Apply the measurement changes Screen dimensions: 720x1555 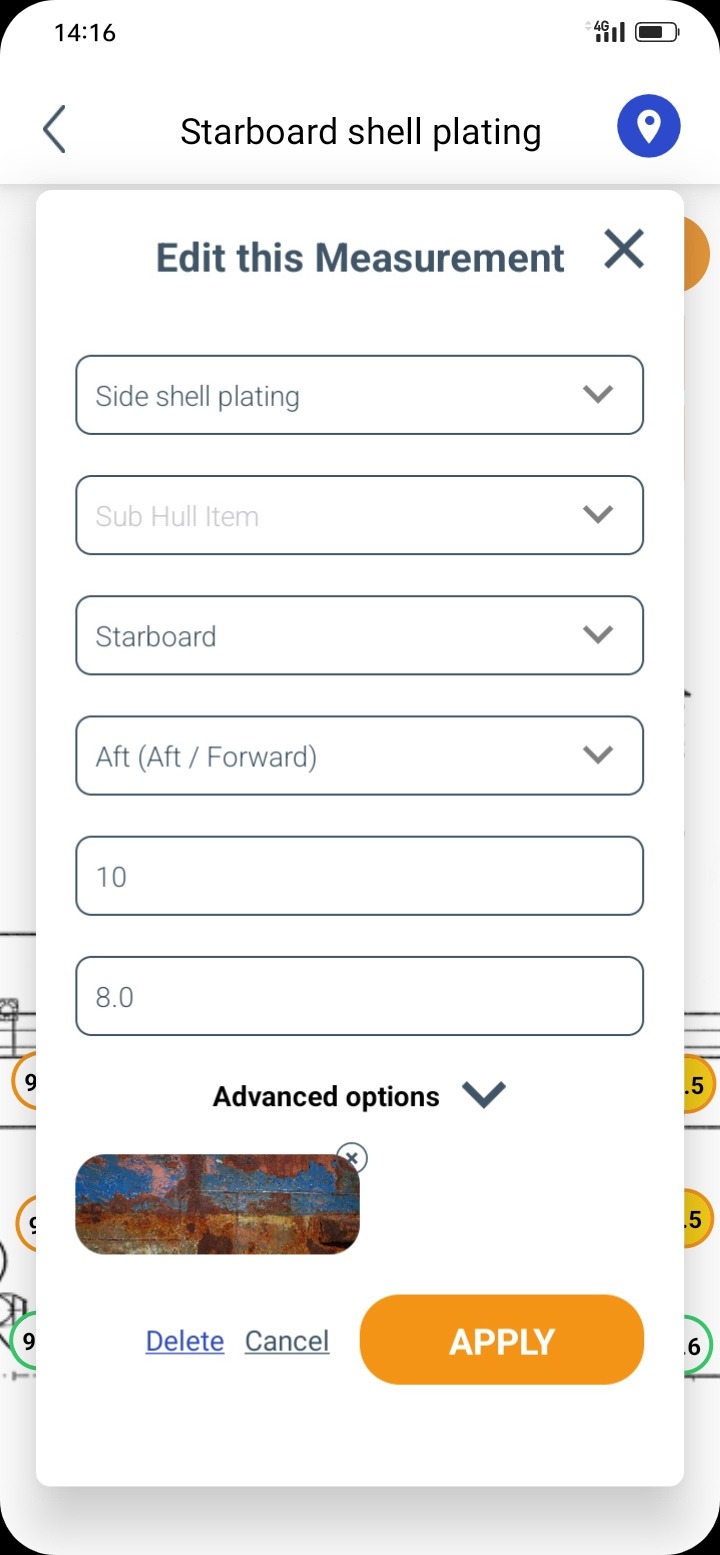click(x=502, y=1340)
